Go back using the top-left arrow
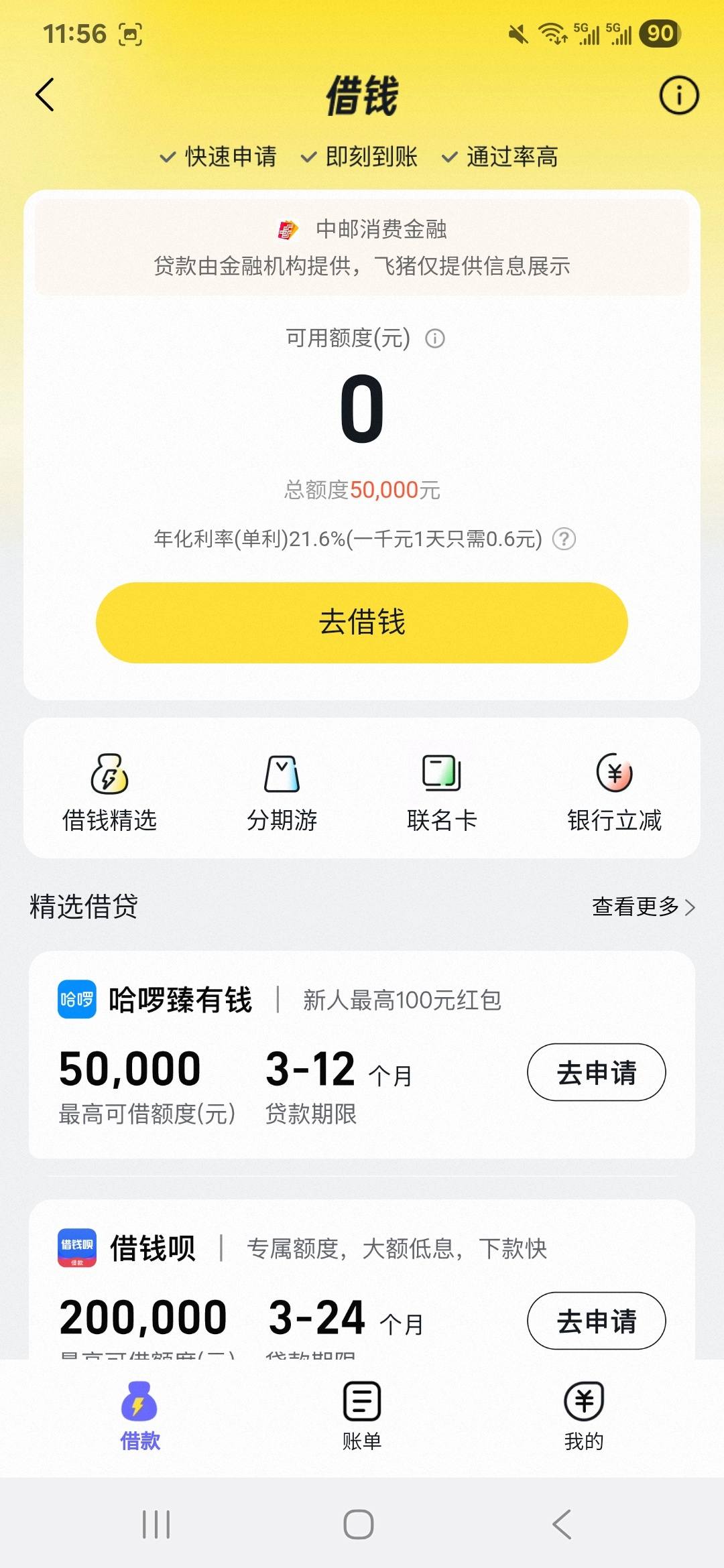724x1568 pixels. coord(45,94)
